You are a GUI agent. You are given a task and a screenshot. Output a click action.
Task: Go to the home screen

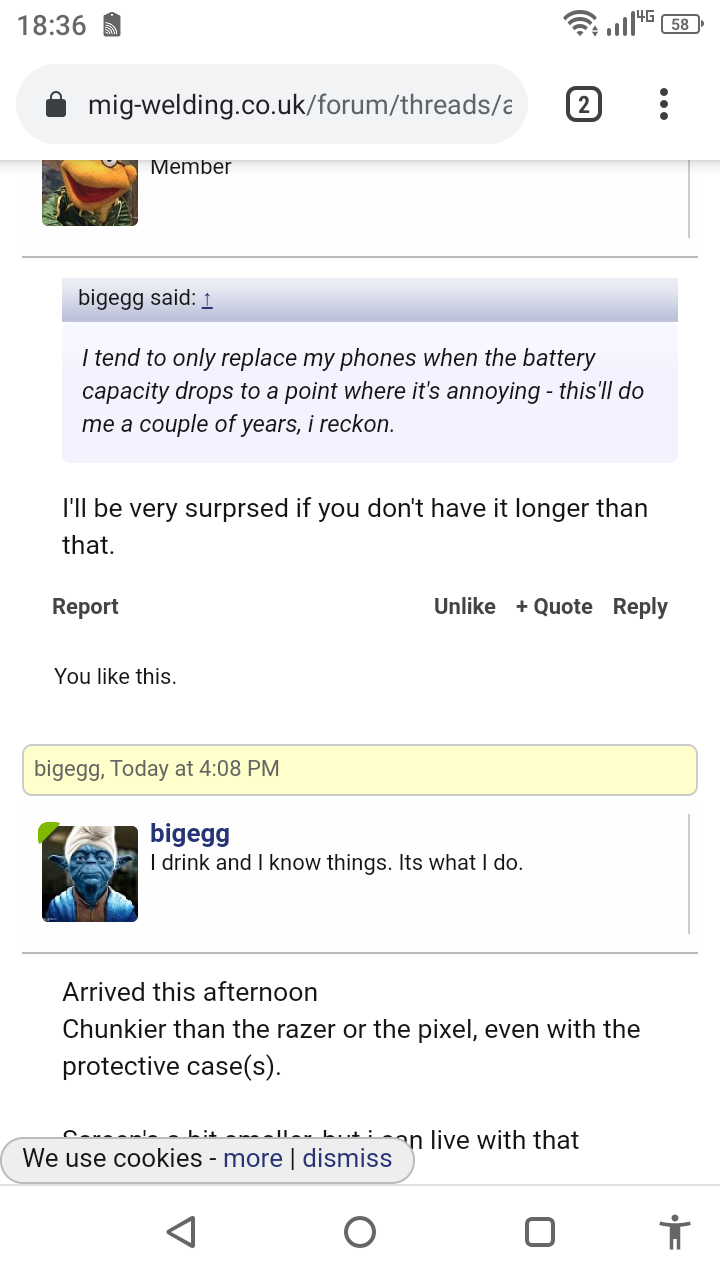click(360, 1231)
